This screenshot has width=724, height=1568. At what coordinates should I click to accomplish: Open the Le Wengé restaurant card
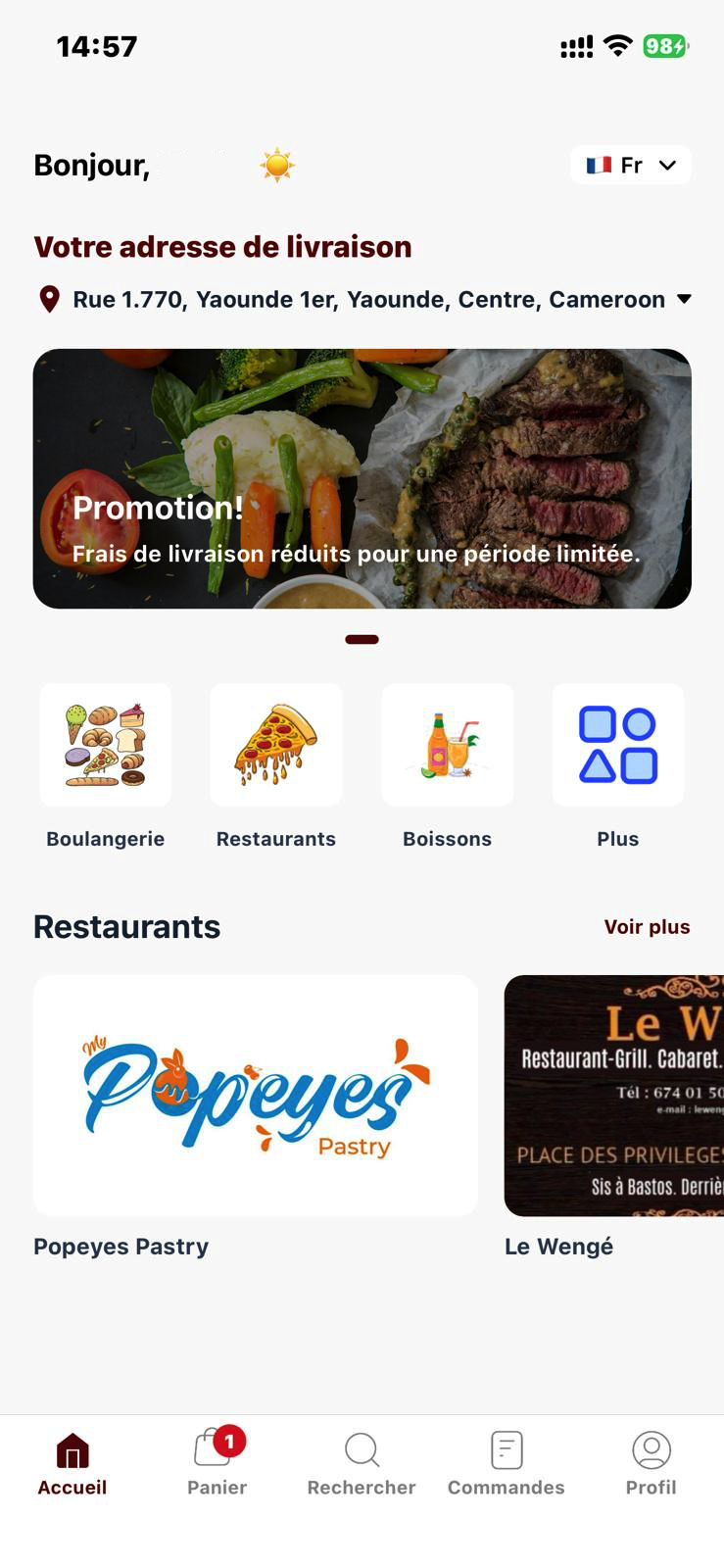click(x=614, y=1095)
